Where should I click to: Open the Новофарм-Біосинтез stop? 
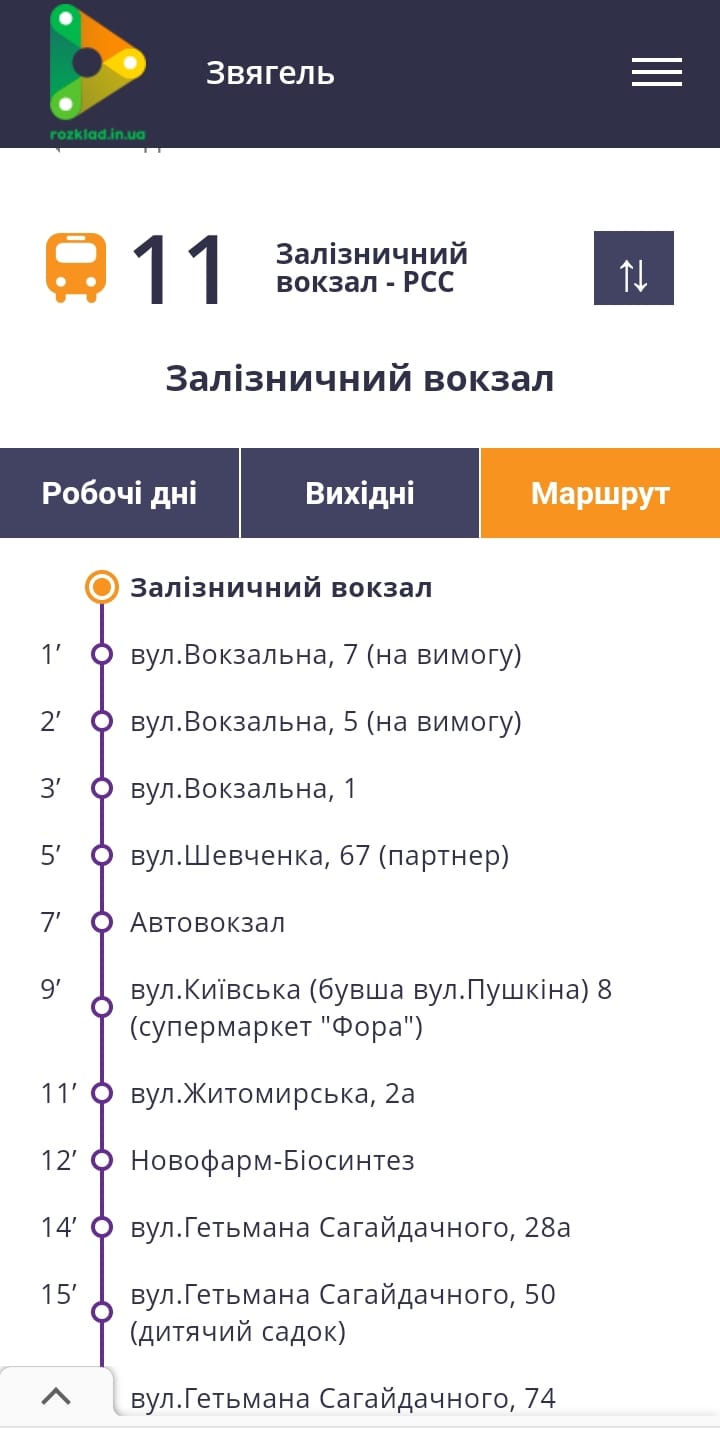(x=272, y=1161)
